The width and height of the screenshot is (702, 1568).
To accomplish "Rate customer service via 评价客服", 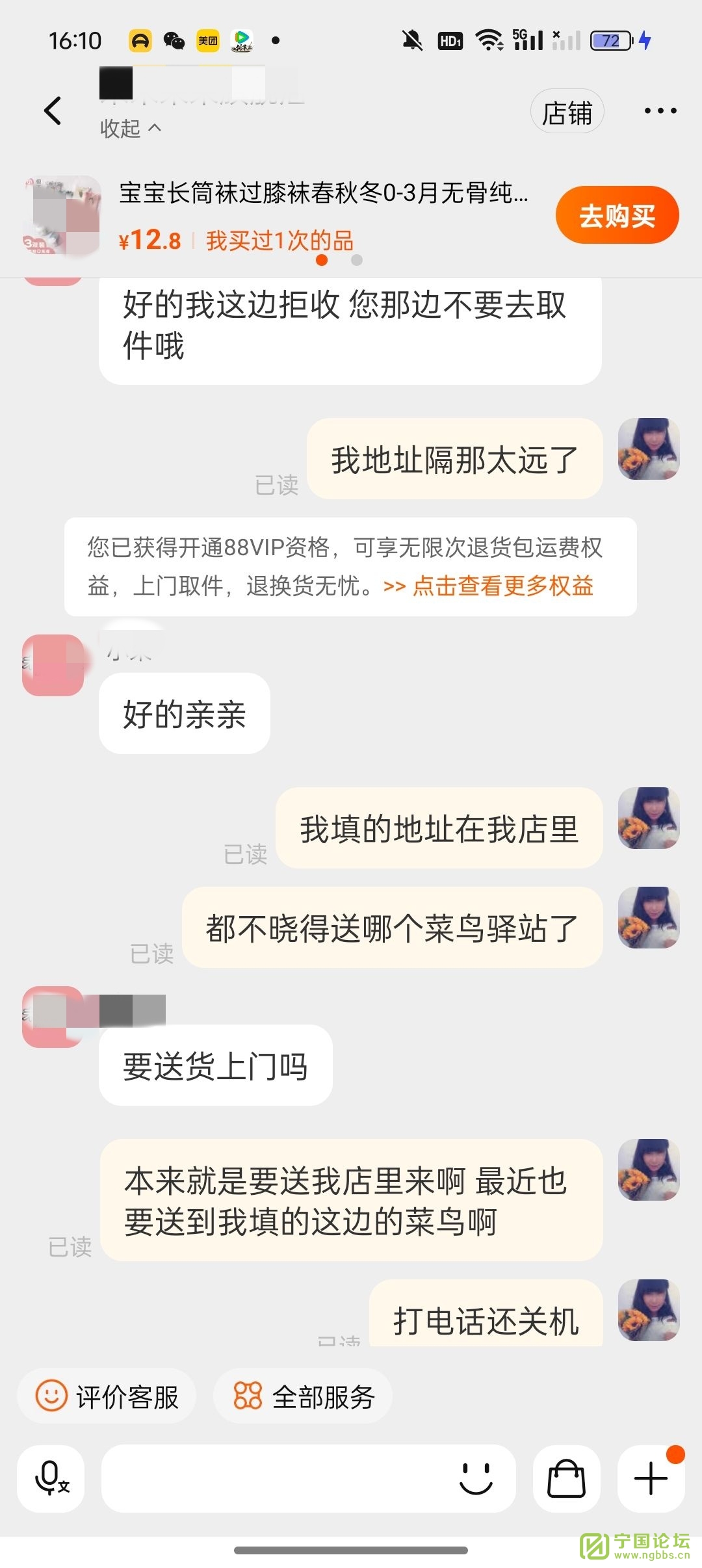I will pyautogui.click(x=107, y=1396).
